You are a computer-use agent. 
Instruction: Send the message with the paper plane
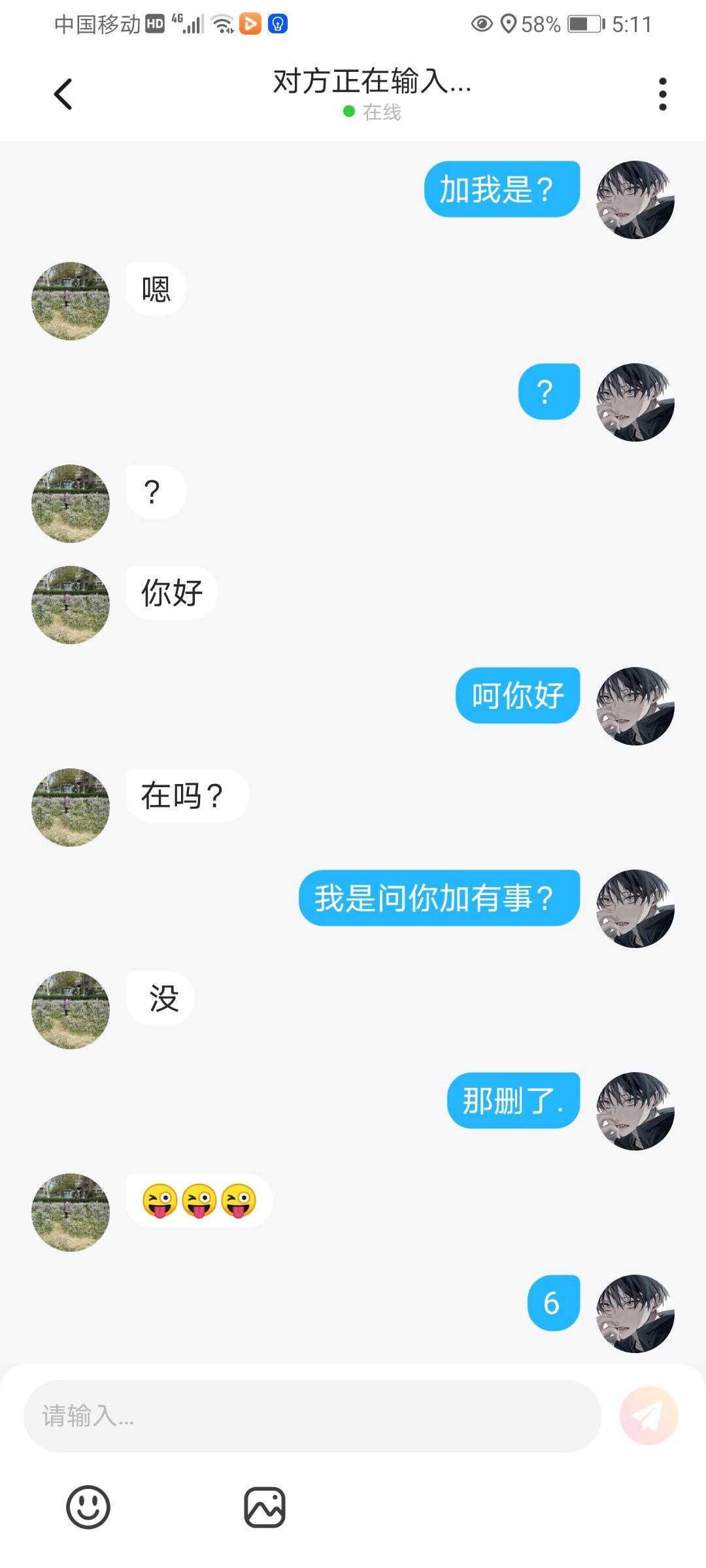(x=648, y=1416)
